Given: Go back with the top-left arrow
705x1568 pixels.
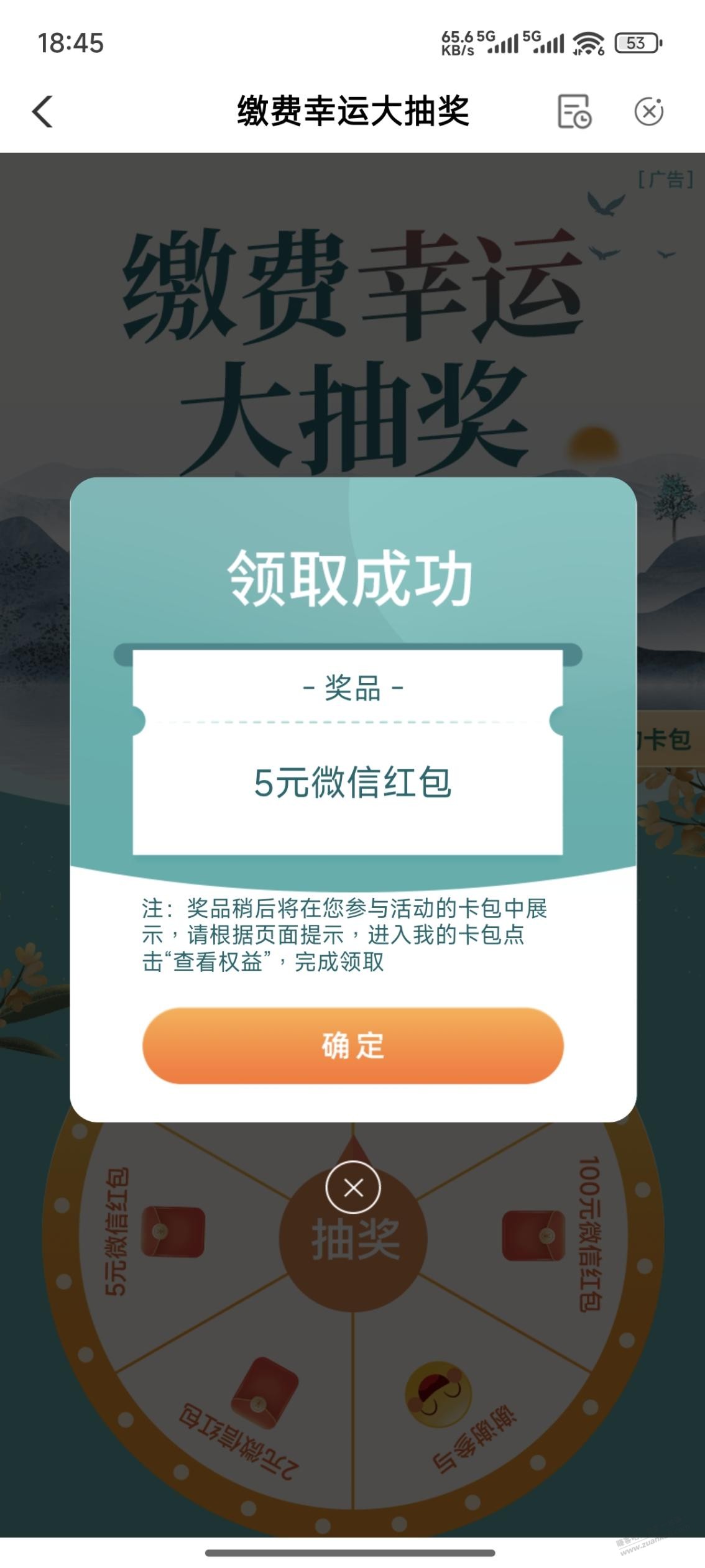Looking at the screenshot, I should point(43,112).
